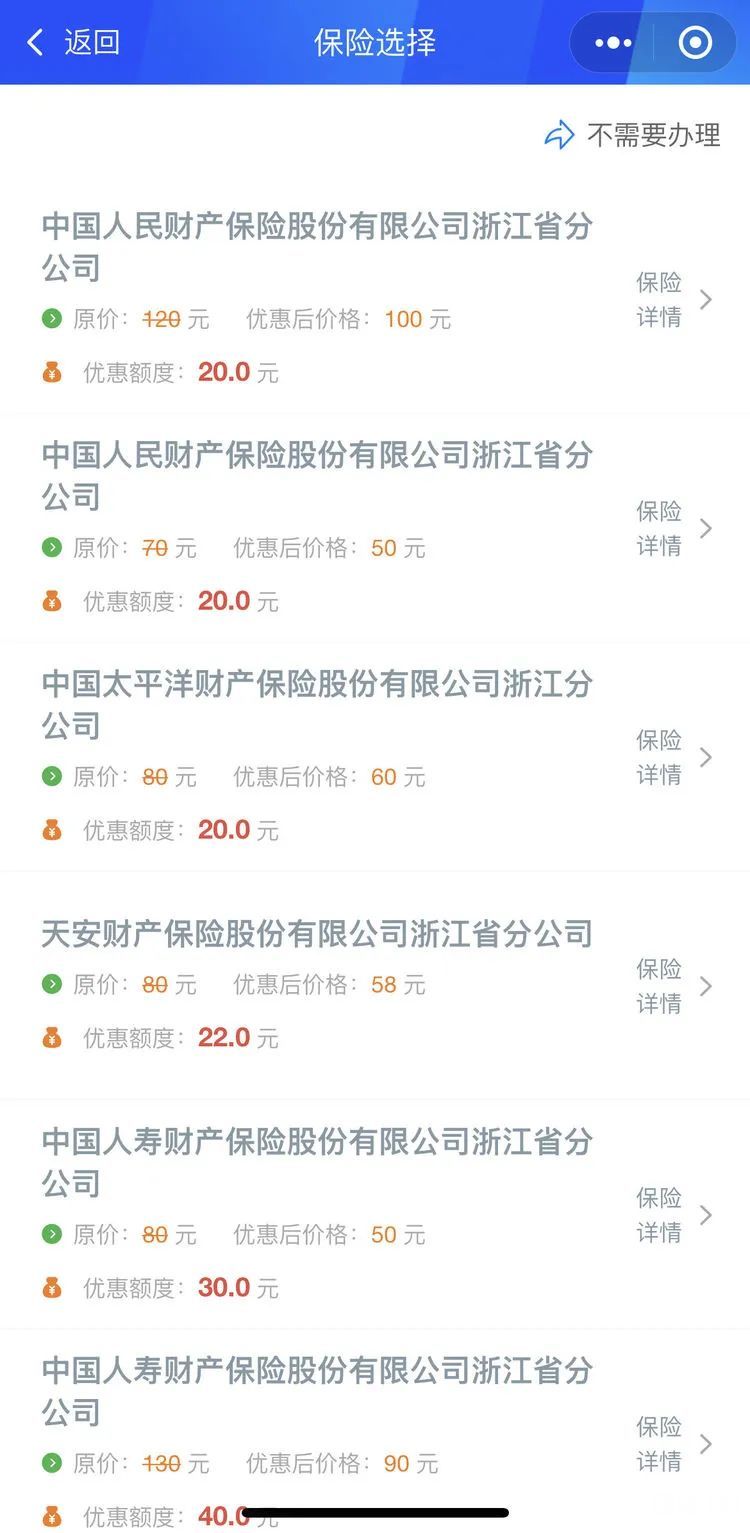
Task: Choose 不需要办理 to skip insurance
Action: pos(632,135)
